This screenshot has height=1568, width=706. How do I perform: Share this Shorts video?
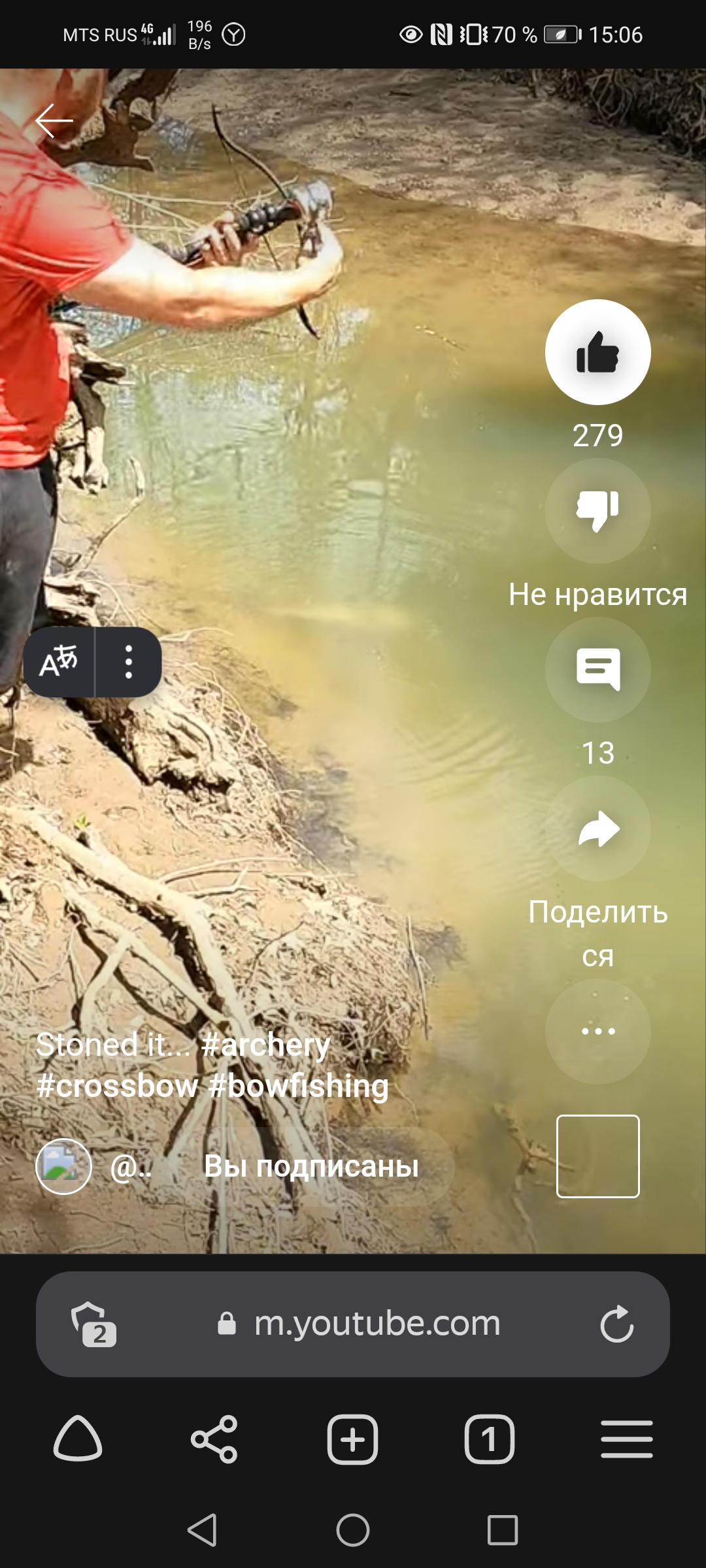click(x=597, y=828)
